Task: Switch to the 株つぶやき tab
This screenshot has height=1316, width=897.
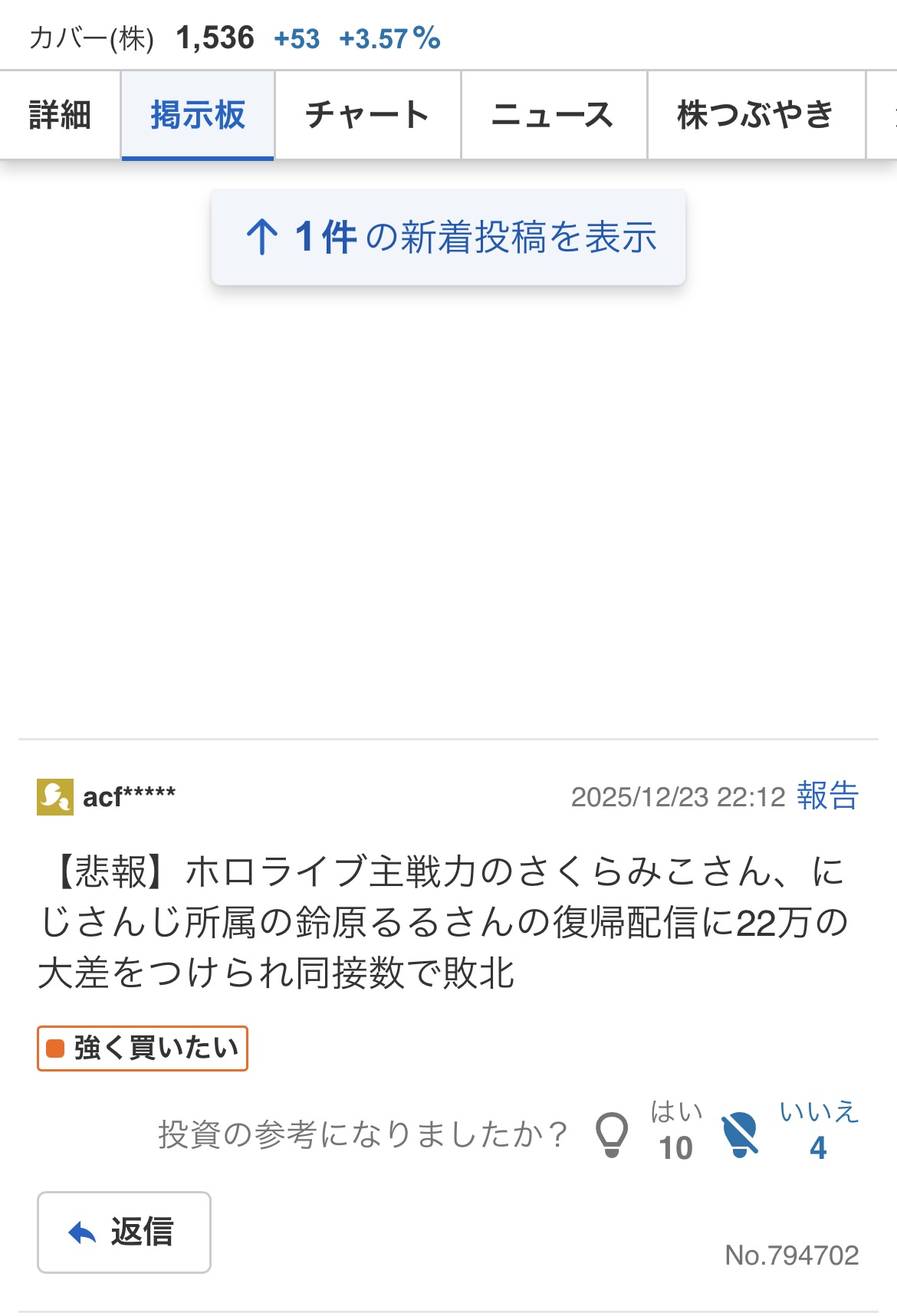Action: click(x=755, y=115)
